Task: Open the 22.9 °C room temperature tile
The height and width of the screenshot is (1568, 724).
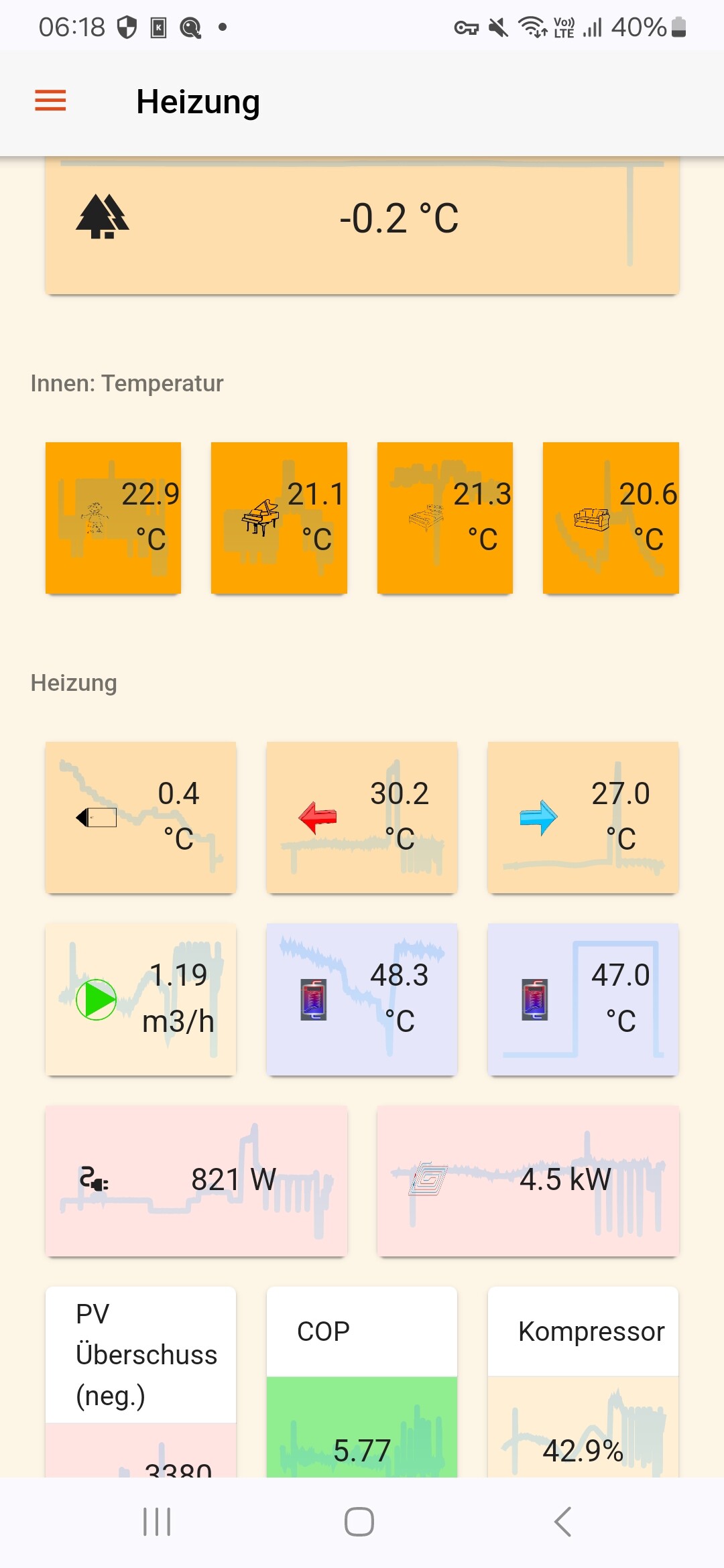Action: 113,517
